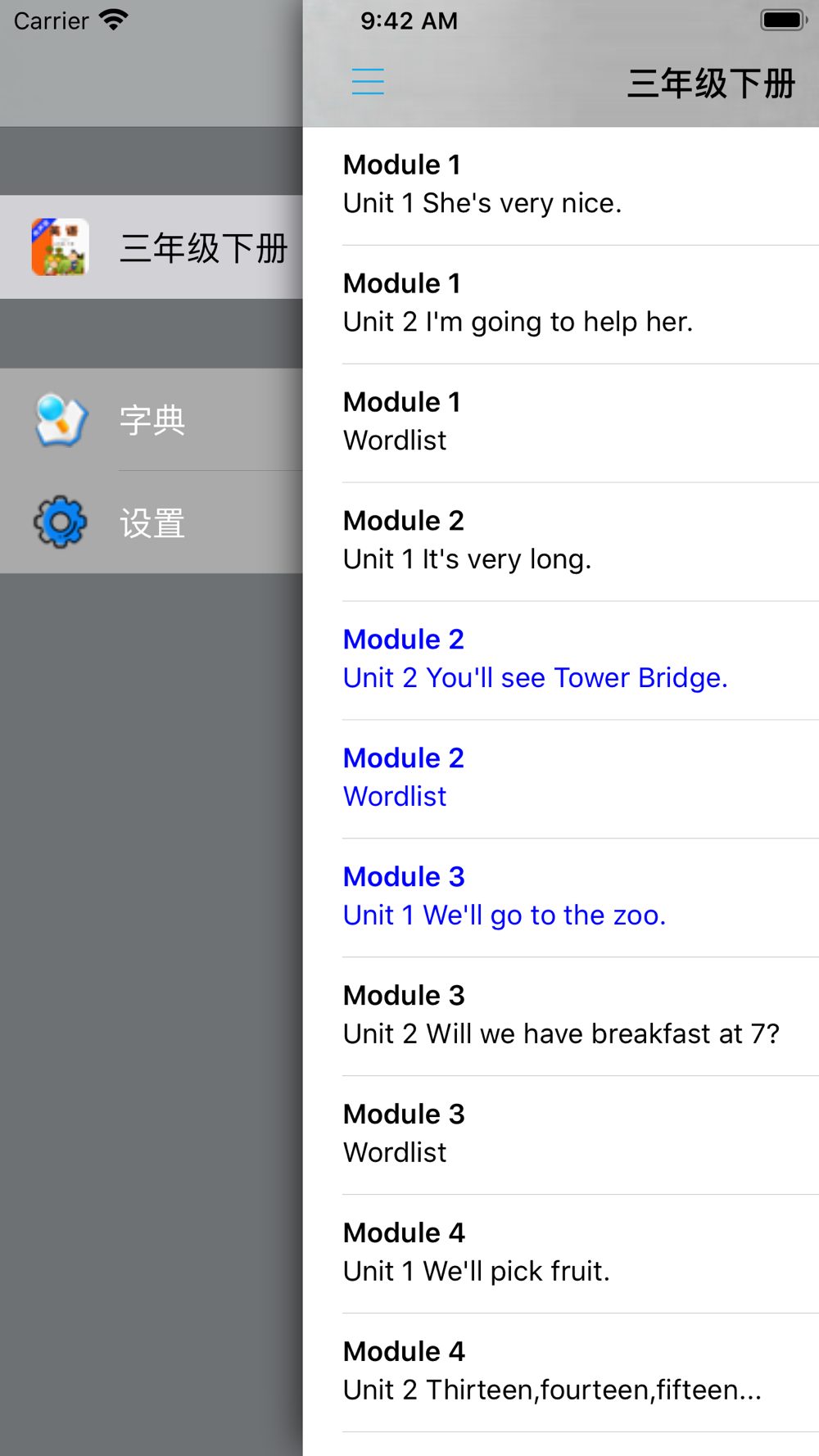The image size is (819, 1456).
Task: Open Module 4 Unit 2 Thirteen, fourteen, fifteen
Action: 561,1373
